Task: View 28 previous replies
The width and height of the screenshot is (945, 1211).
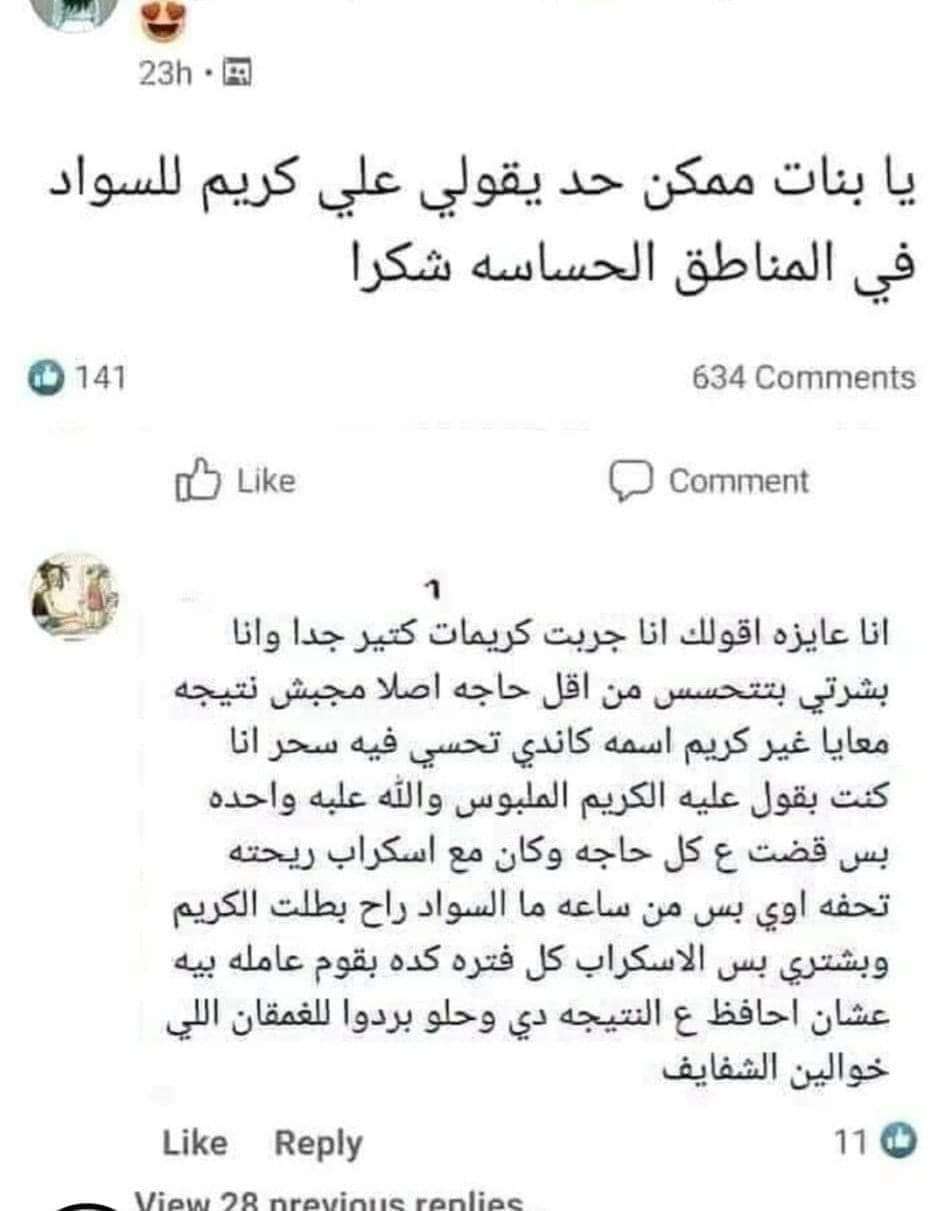Action: [329, 1201]
